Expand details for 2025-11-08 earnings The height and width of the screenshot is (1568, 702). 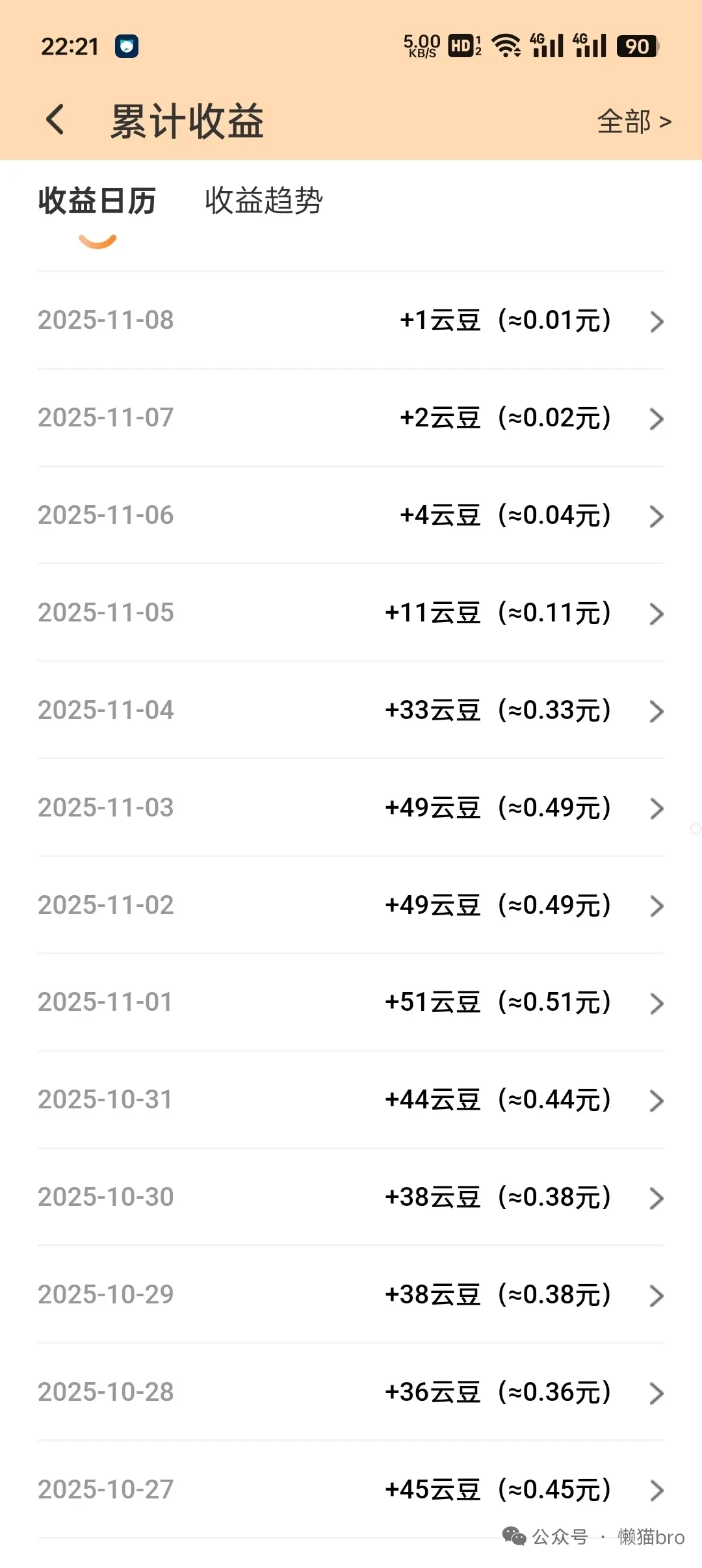coord(656,321)
